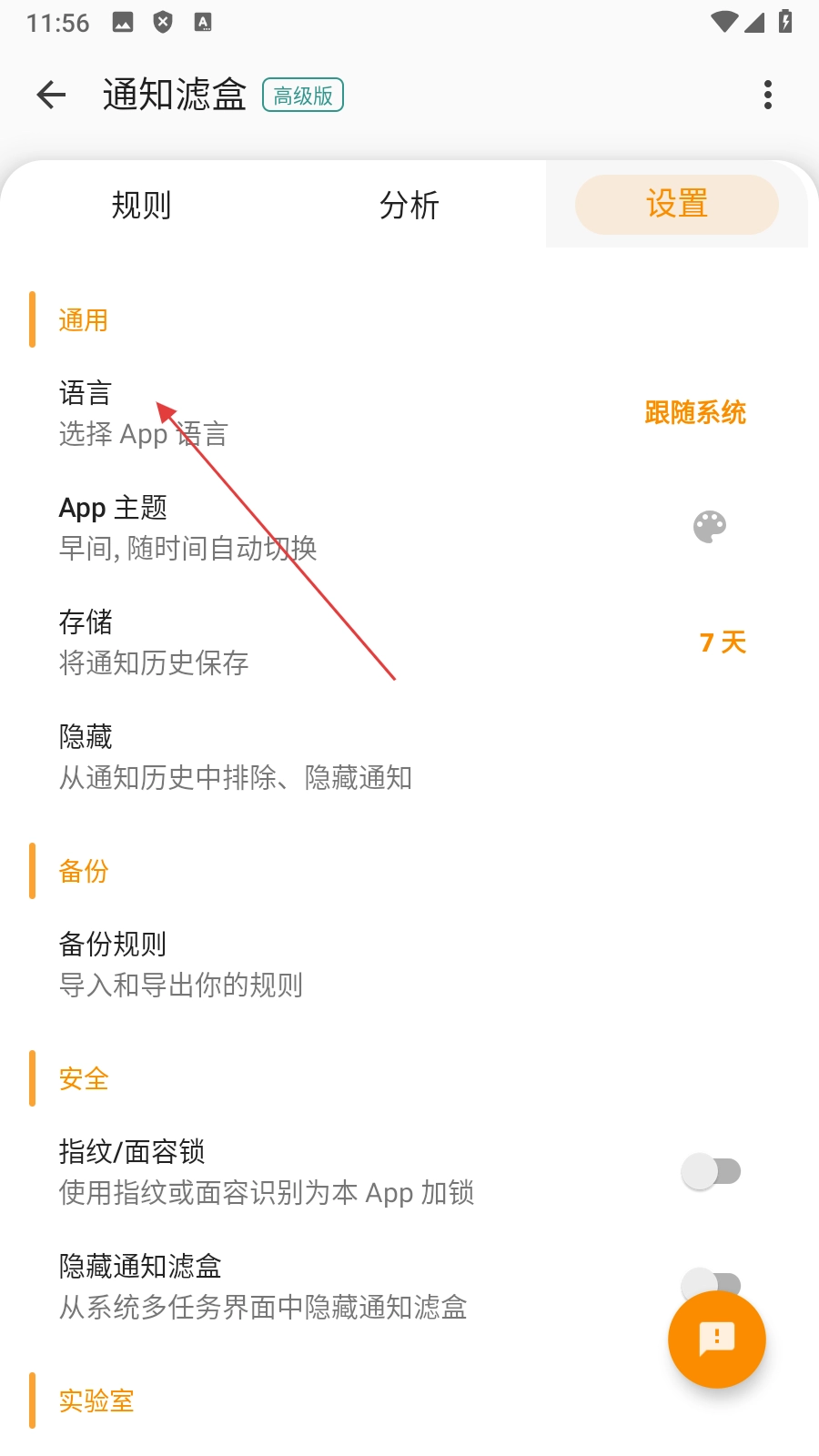Switch to the 规则 tab
The image size is (819, 1456).
tap(141, 205)
